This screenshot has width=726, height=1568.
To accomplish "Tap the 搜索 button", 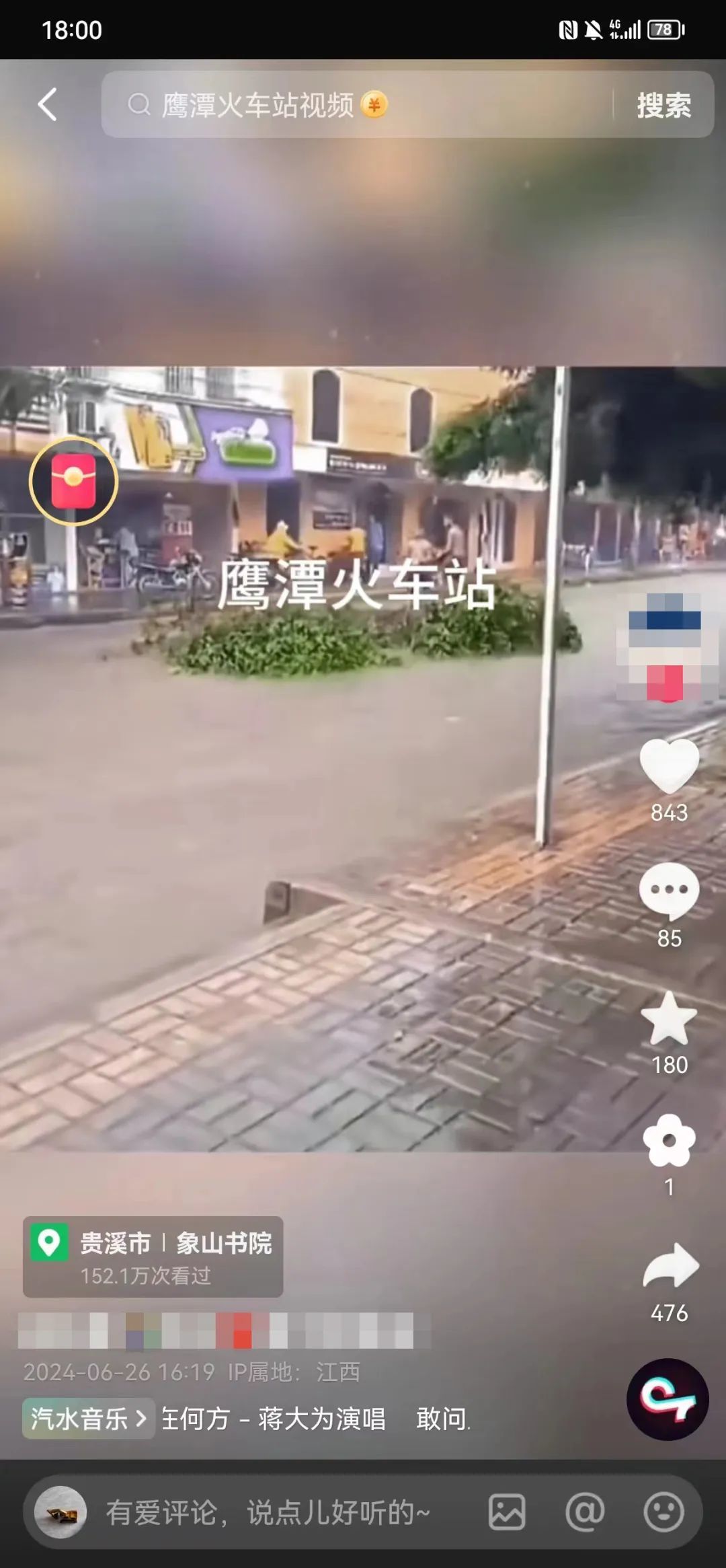I will 663,105.
